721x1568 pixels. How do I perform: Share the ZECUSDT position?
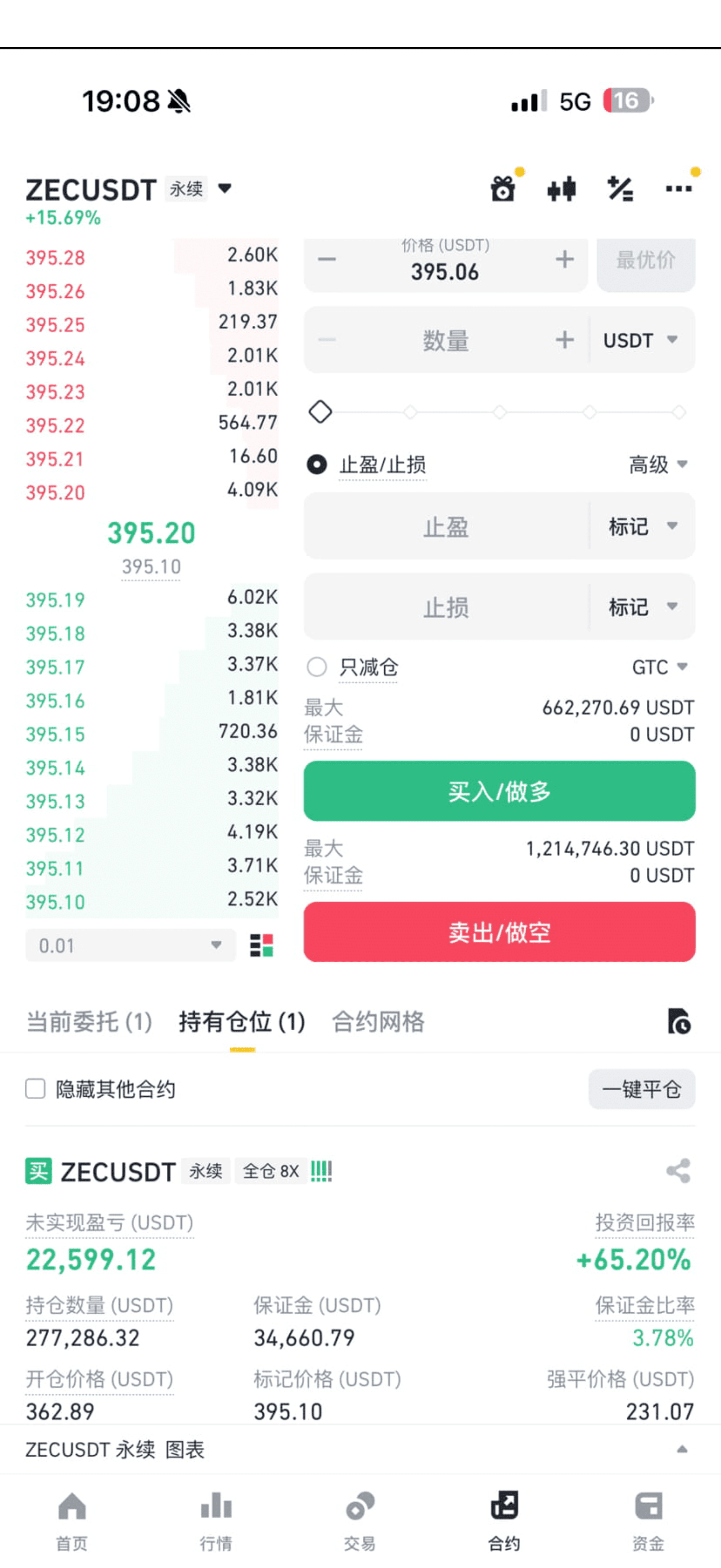pos(678,1171)
